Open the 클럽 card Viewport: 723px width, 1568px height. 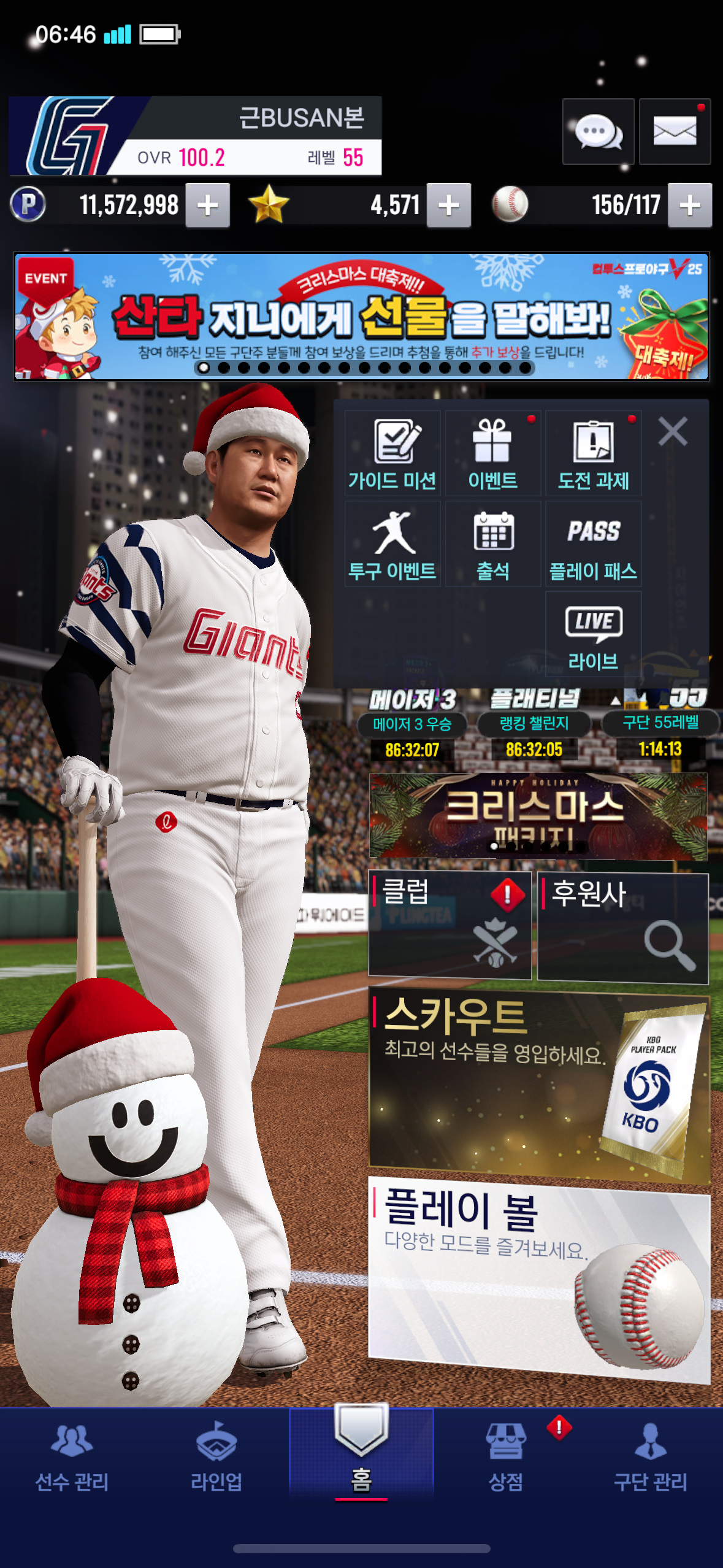(x=449, y=924)
